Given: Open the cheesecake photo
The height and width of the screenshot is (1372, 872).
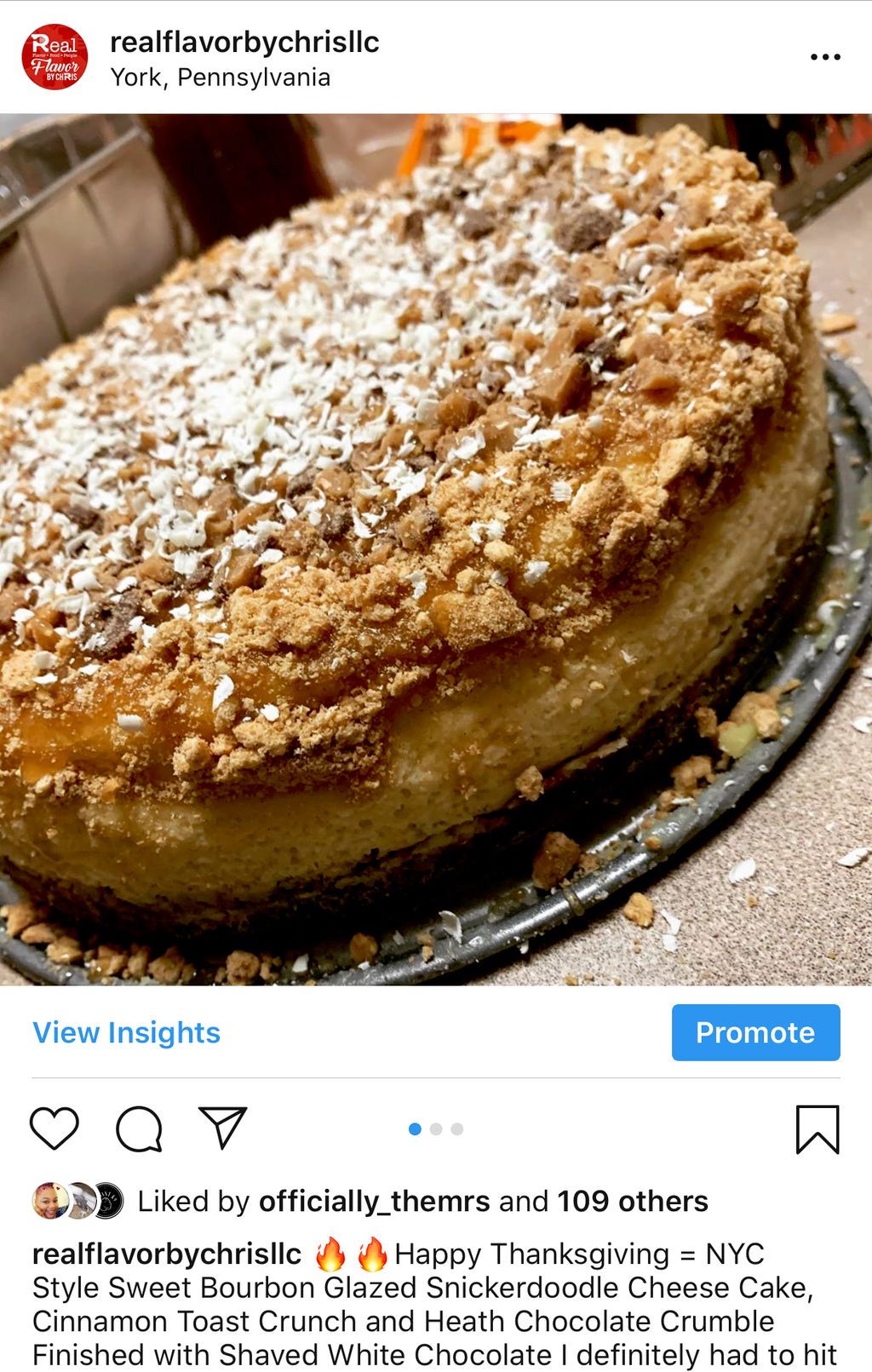Looking at the screenshot, I should coord(436,549).
